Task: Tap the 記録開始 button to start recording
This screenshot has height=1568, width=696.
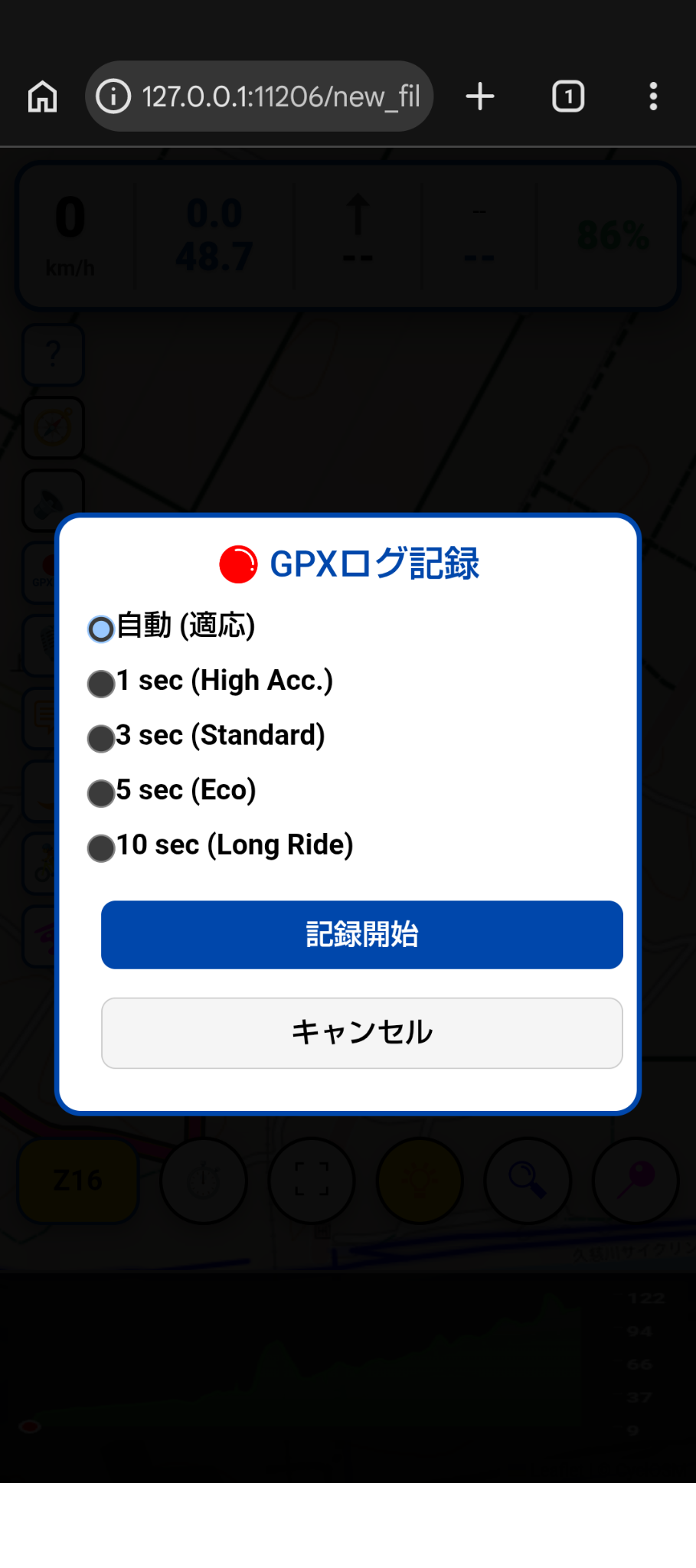Action: click(x=361, y=935)
